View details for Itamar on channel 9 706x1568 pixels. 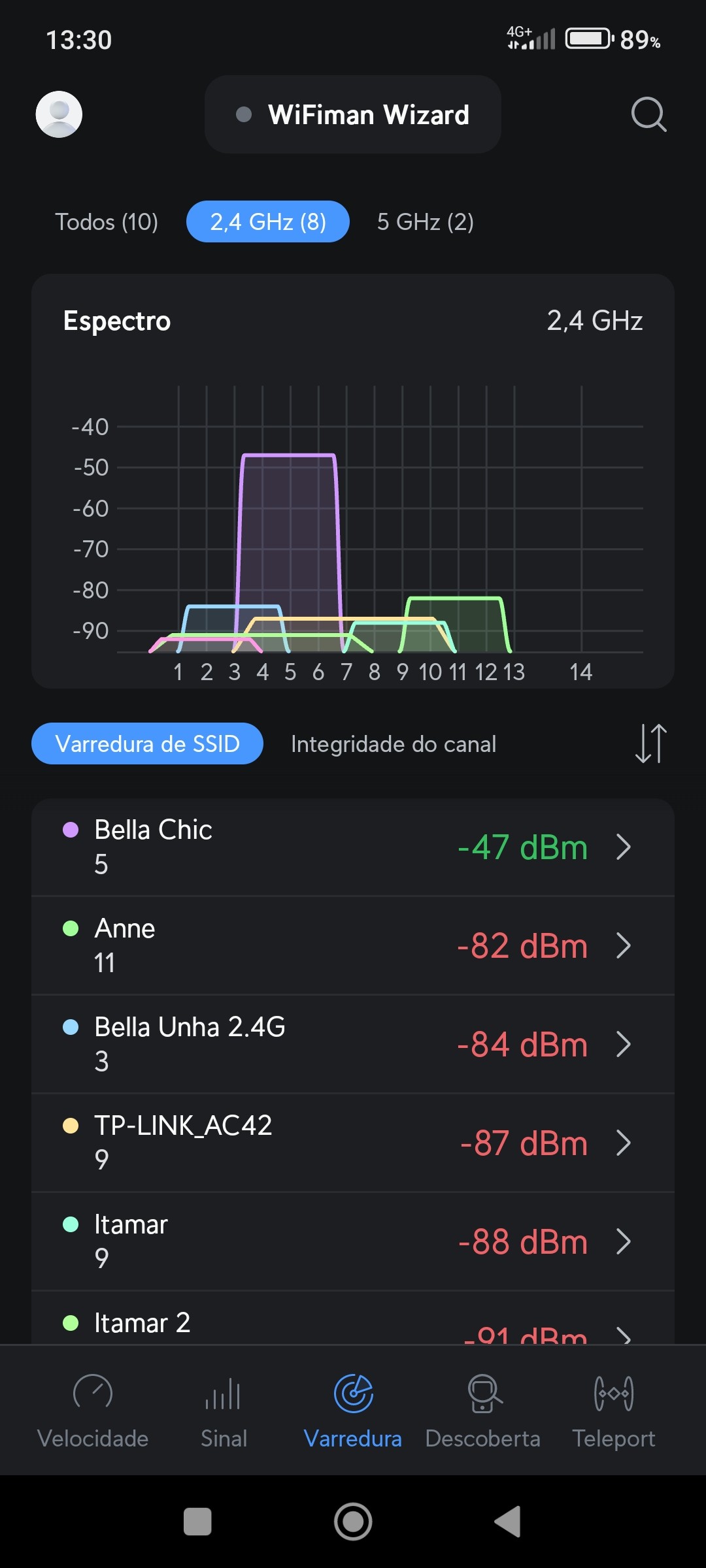click(x=353, y=1241)
